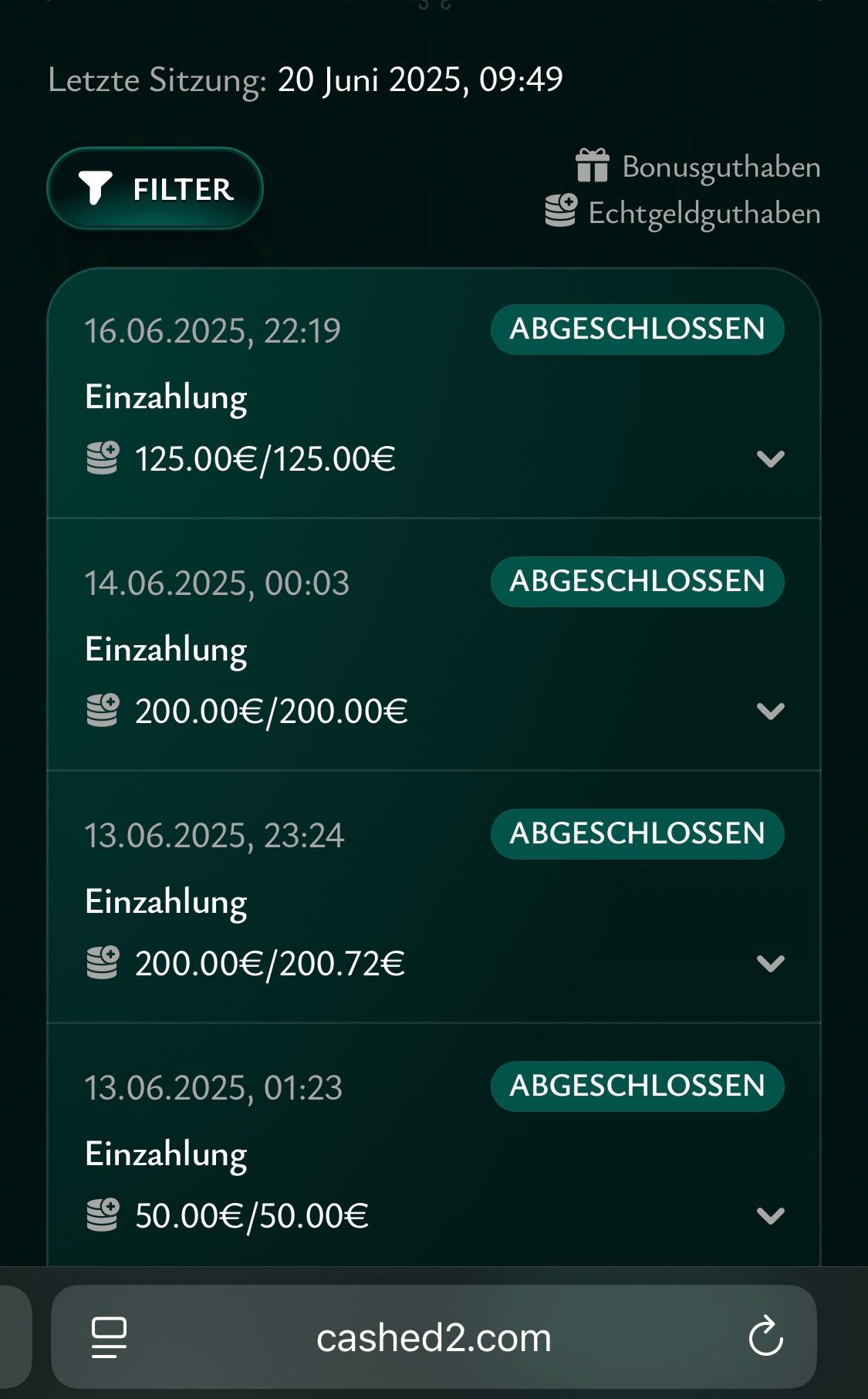Click the ABGESCHLOSSEN badge on the 14.06.2025 entry

pos(637,582)
